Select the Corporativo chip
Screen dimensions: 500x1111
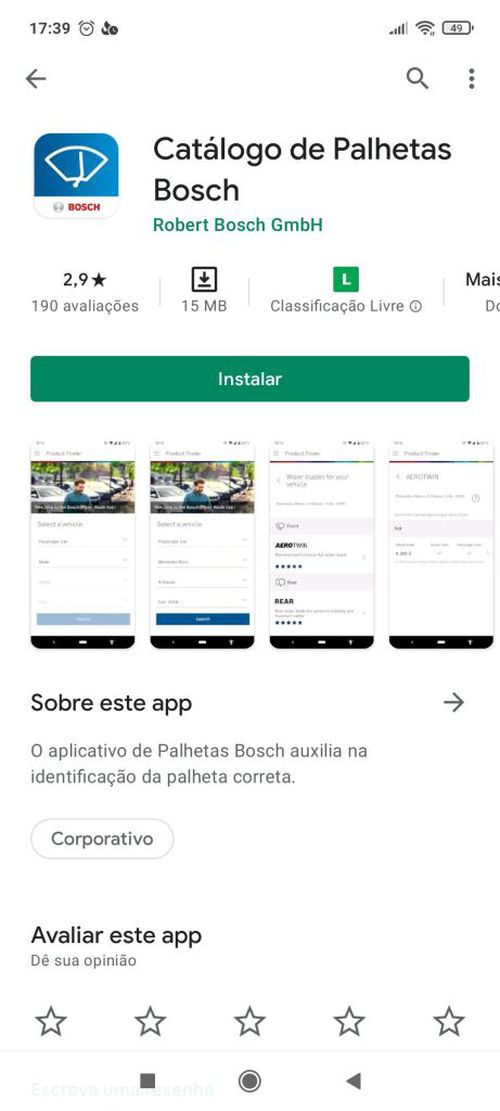click(102, 839)
